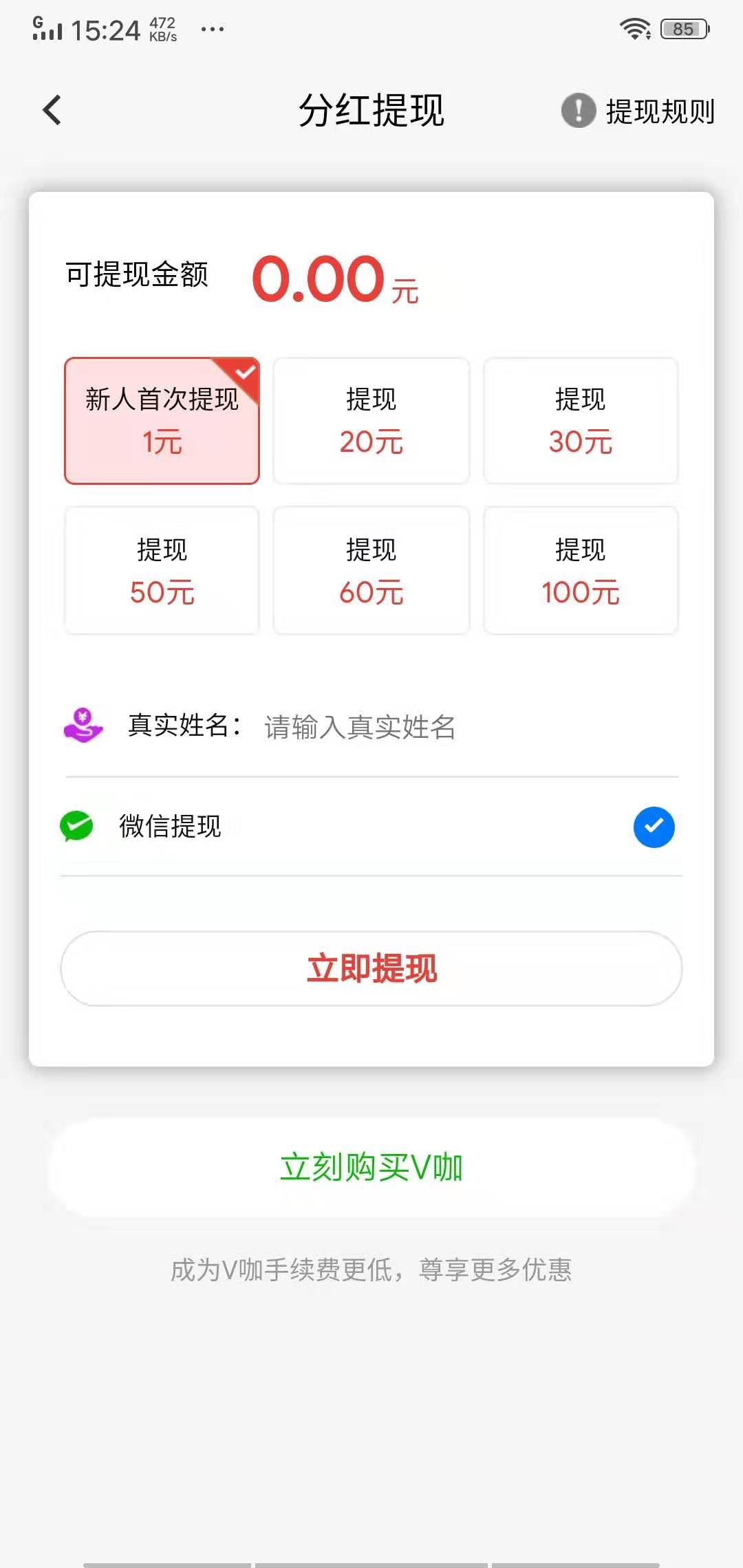Select the 提现 30元 amount option
The height and width of the screenshot is (1568, 743).
tap(580, 420)
